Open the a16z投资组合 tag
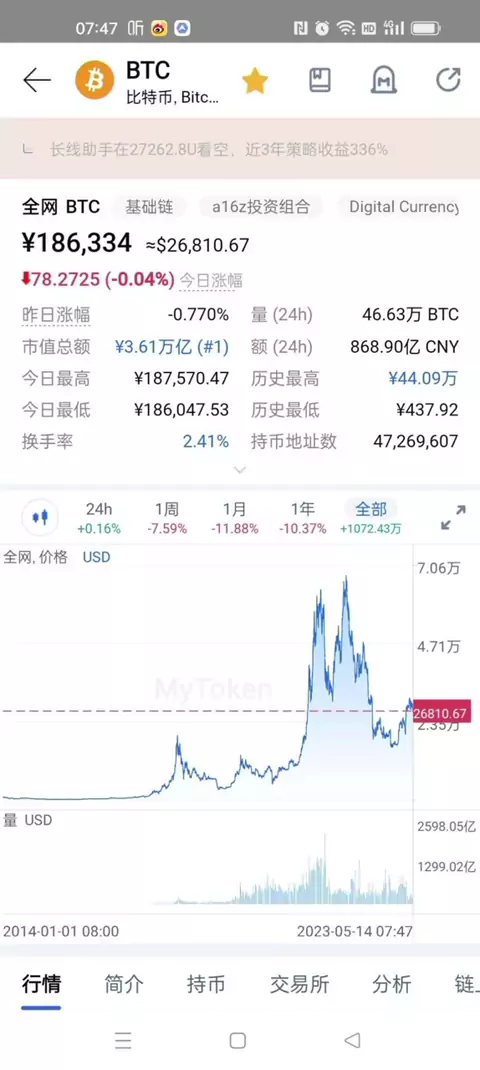 point(261,207)
